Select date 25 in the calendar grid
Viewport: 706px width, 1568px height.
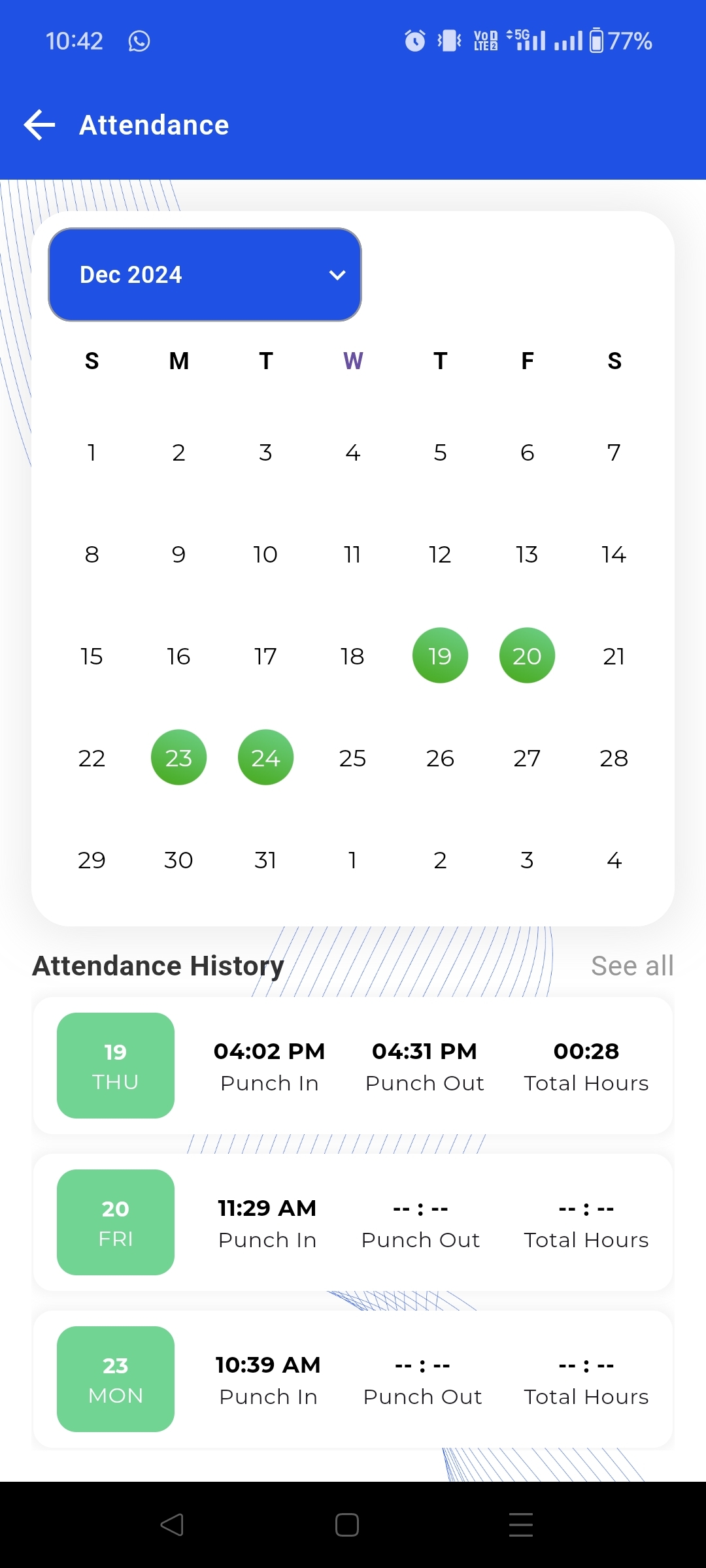[x=352, y=757]
